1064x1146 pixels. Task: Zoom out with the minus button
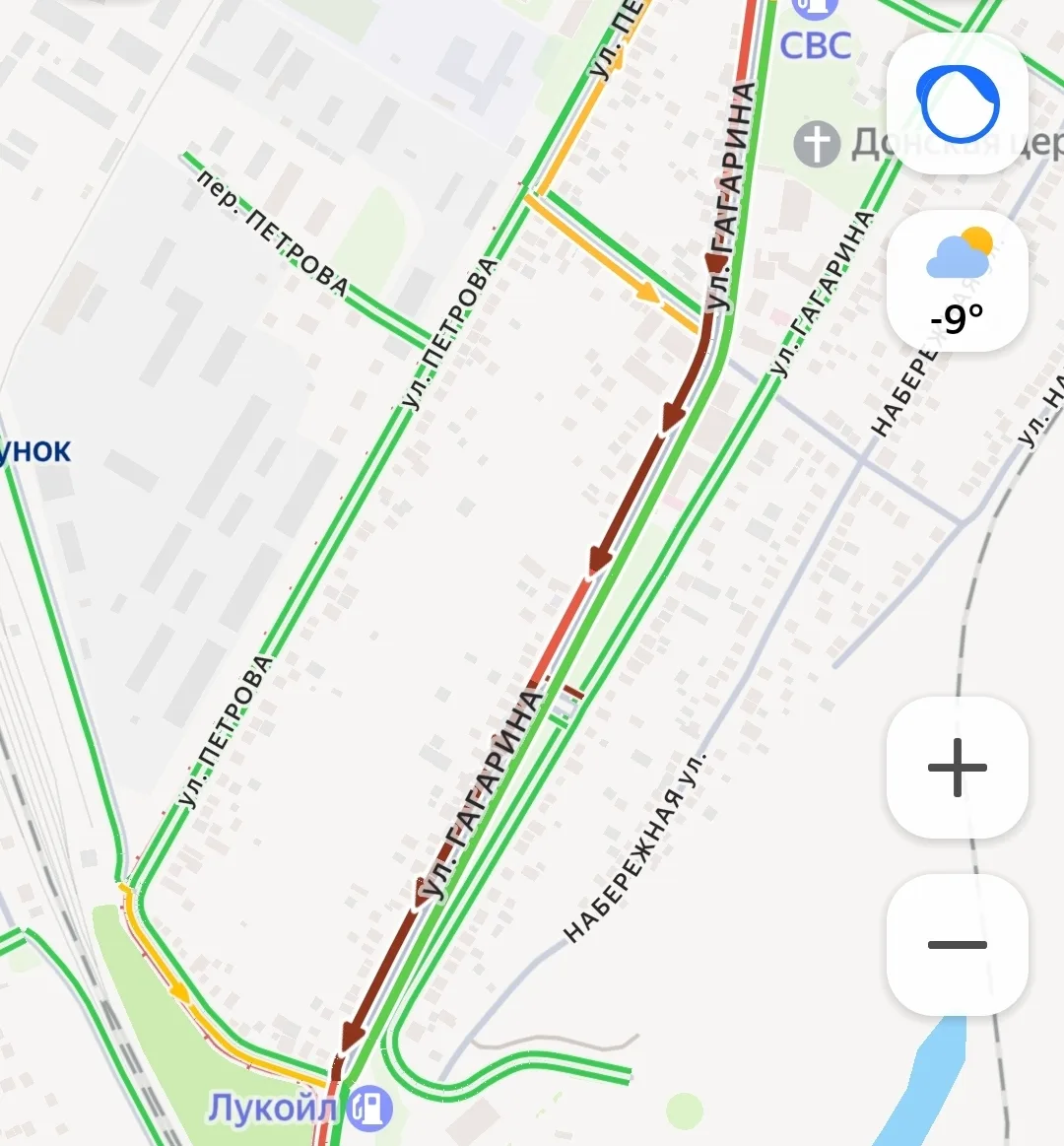click(x=957, y=944)
